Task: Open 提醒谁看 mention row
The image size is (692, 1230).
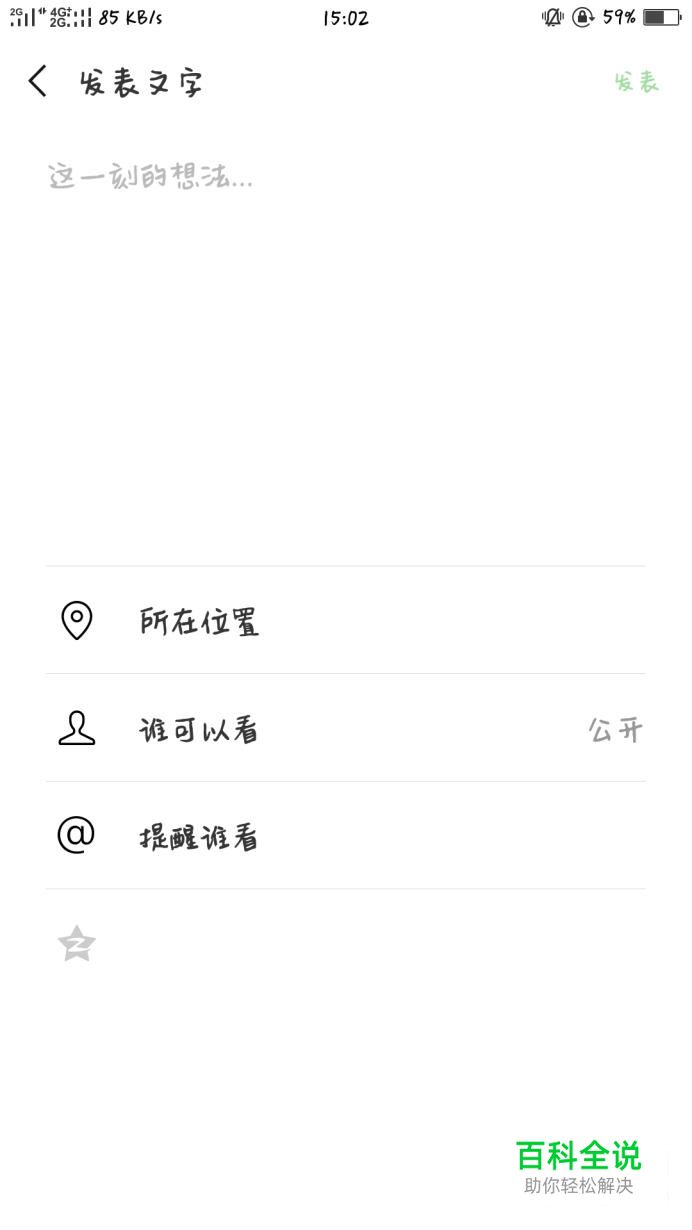Action: coord(346,835)
